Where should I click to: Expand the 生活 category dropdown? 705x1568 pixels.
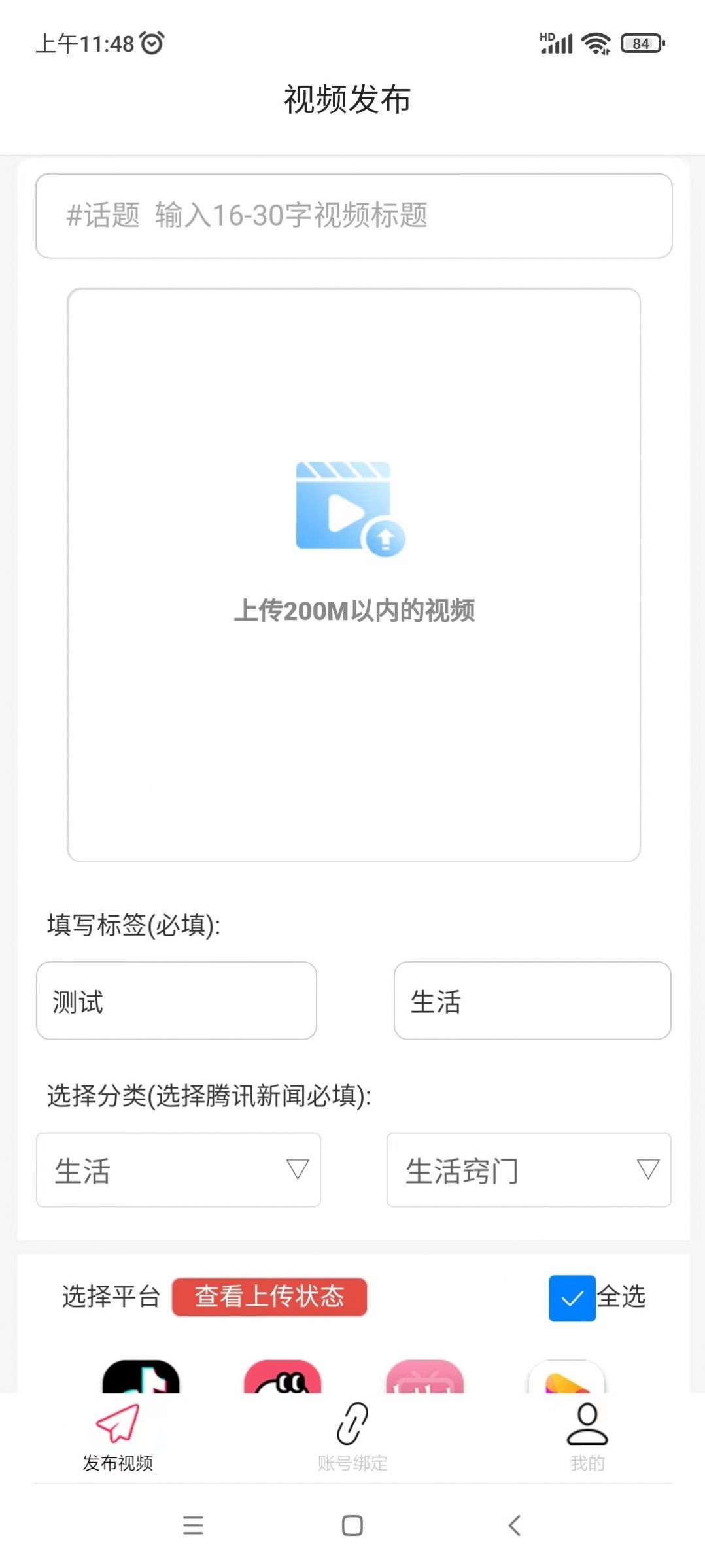coord(178,1170)
